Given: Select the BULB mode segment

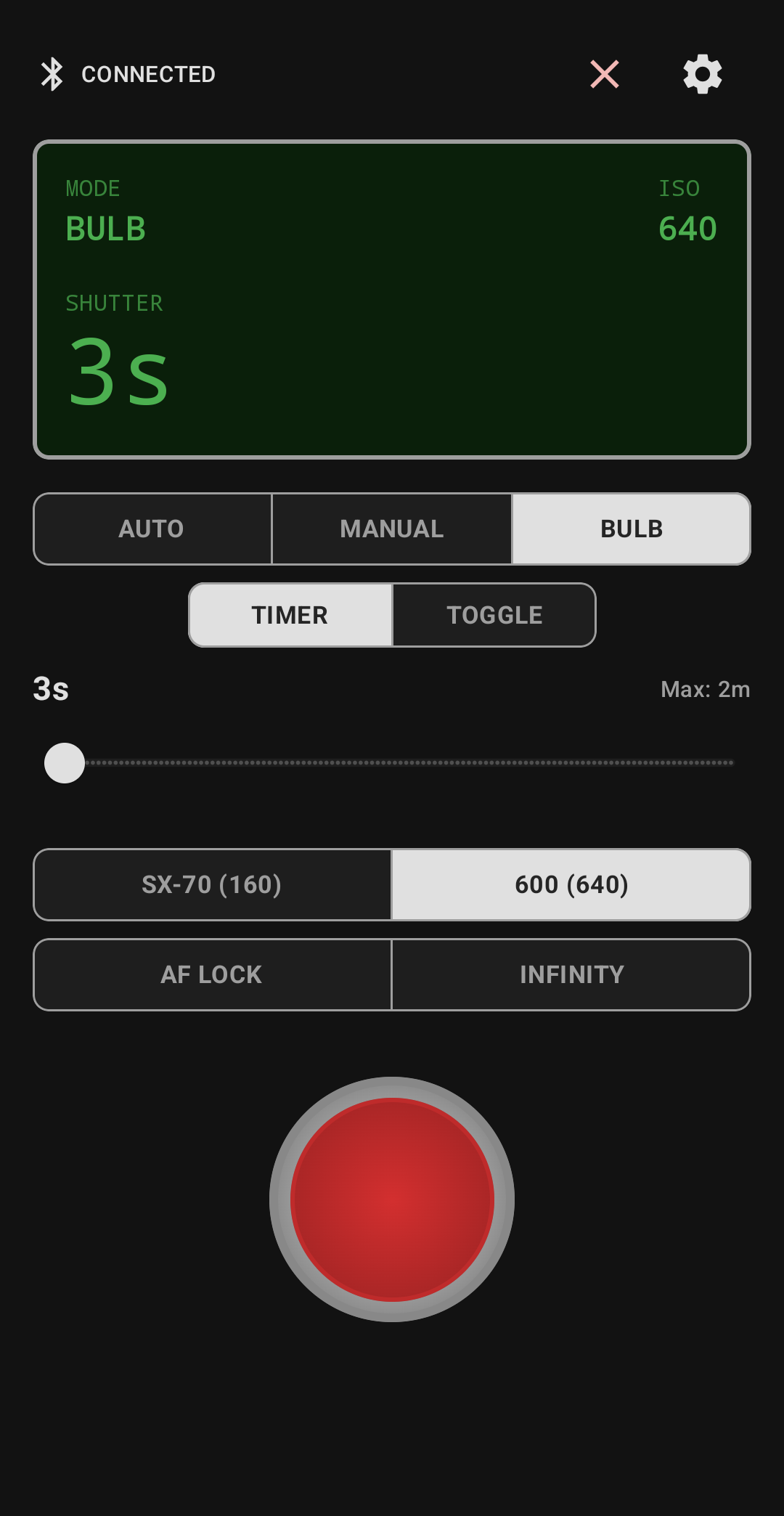Looking at the screenshot, I should coord(631,529).
